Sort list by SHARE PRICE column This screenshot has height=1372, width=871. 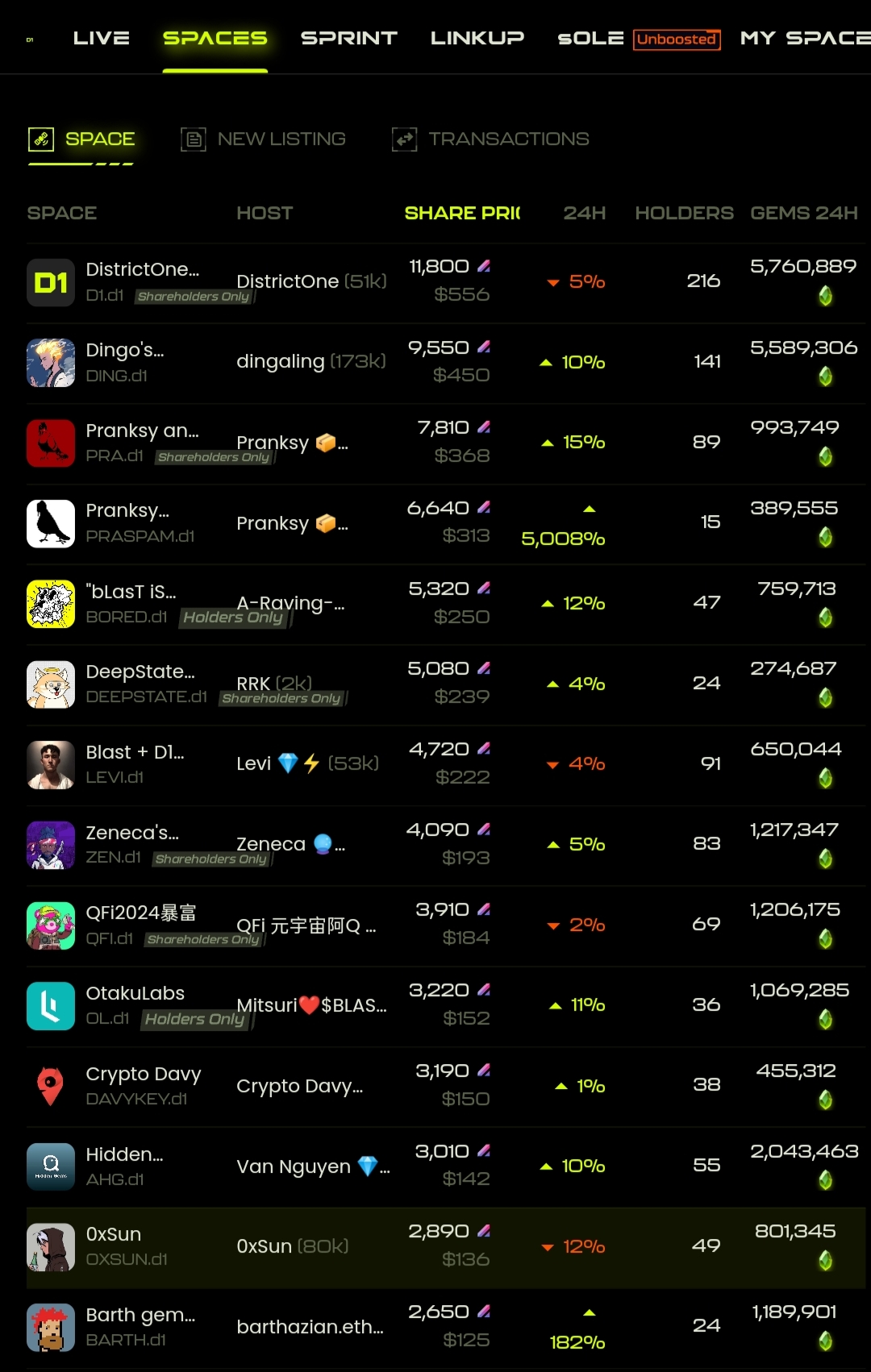point(462,213)
